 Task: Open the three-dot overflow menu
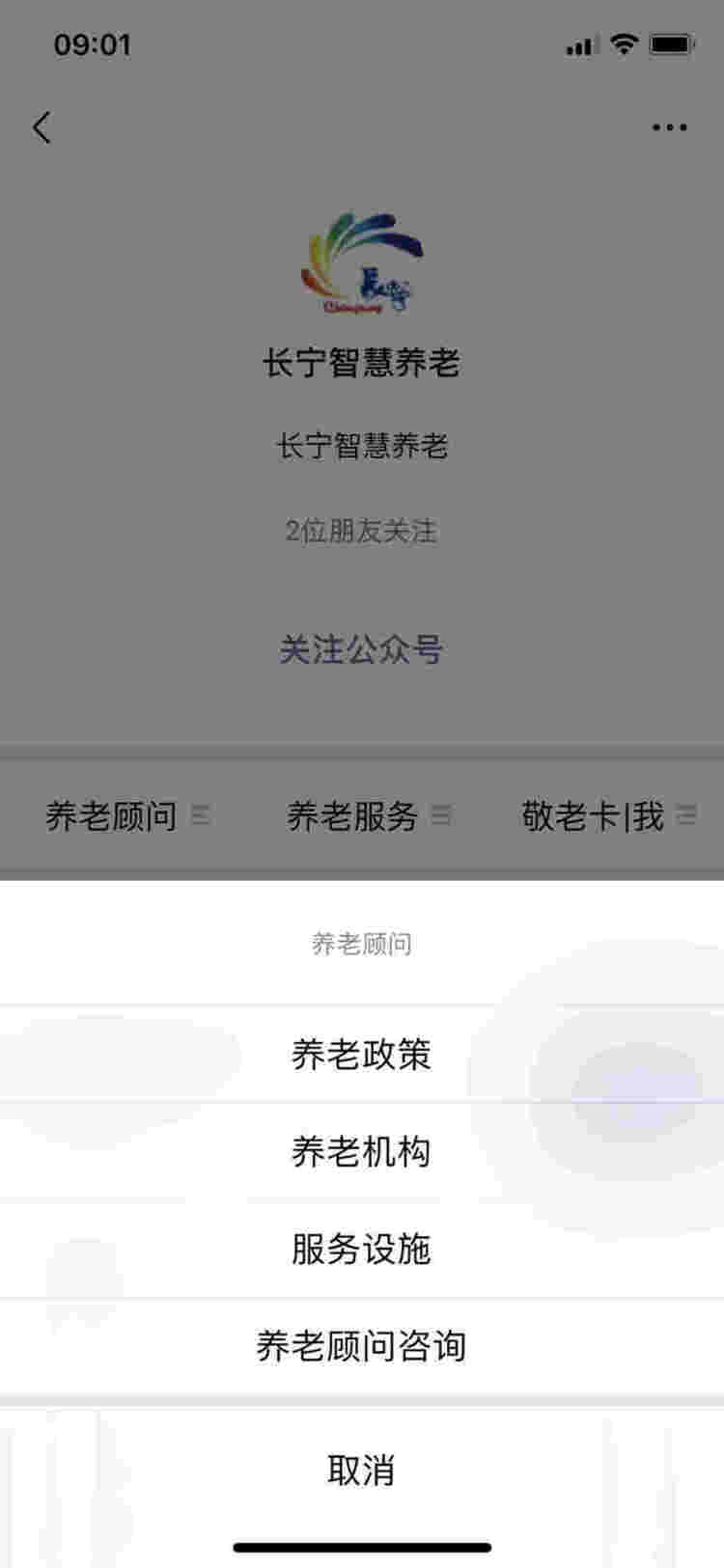tap(669, 127)
